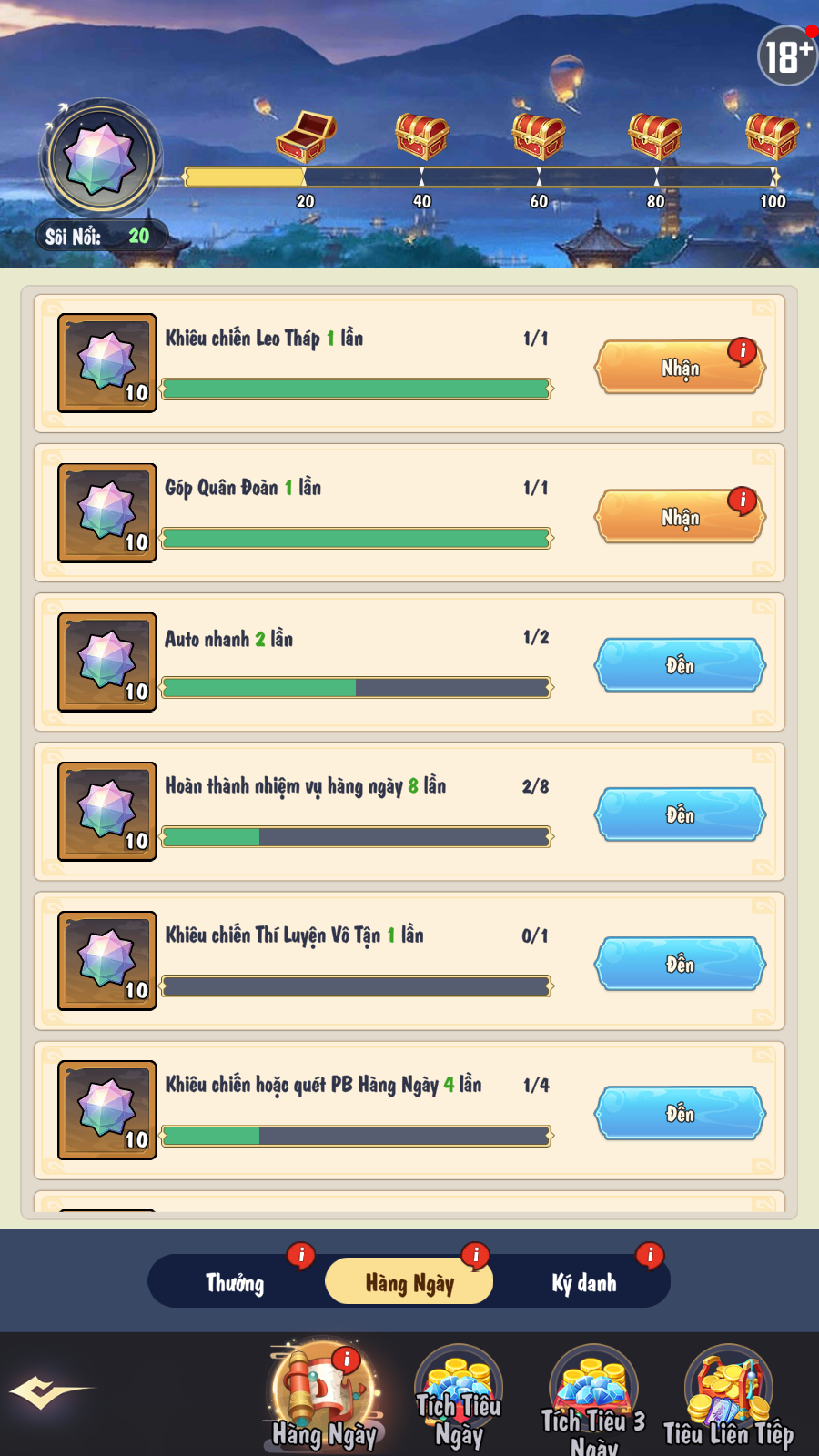Switch to the Ký danh tab

(583, 1283)
